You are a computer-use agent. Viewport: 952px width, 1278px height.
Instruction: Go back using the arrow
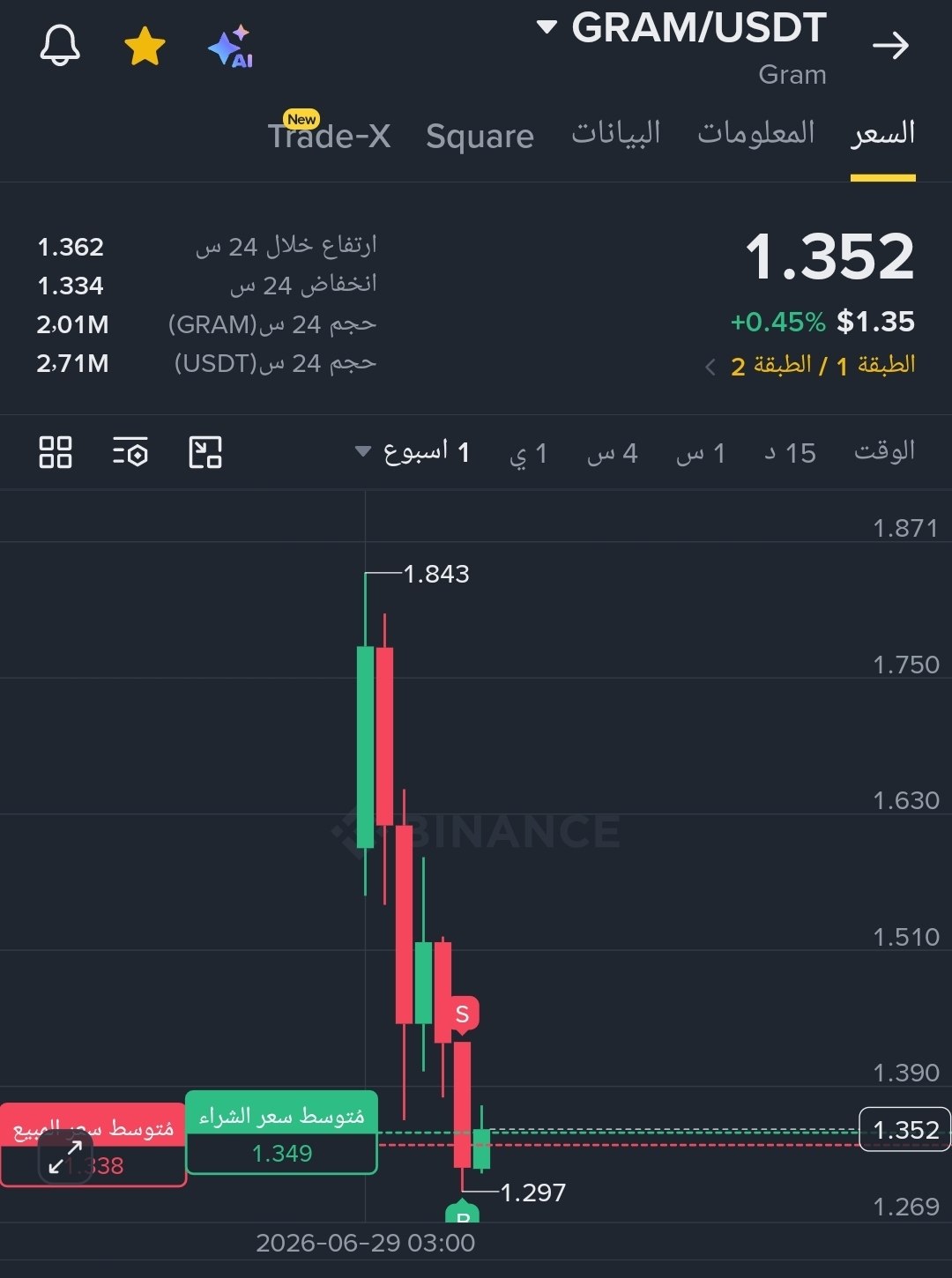[890, 45]
